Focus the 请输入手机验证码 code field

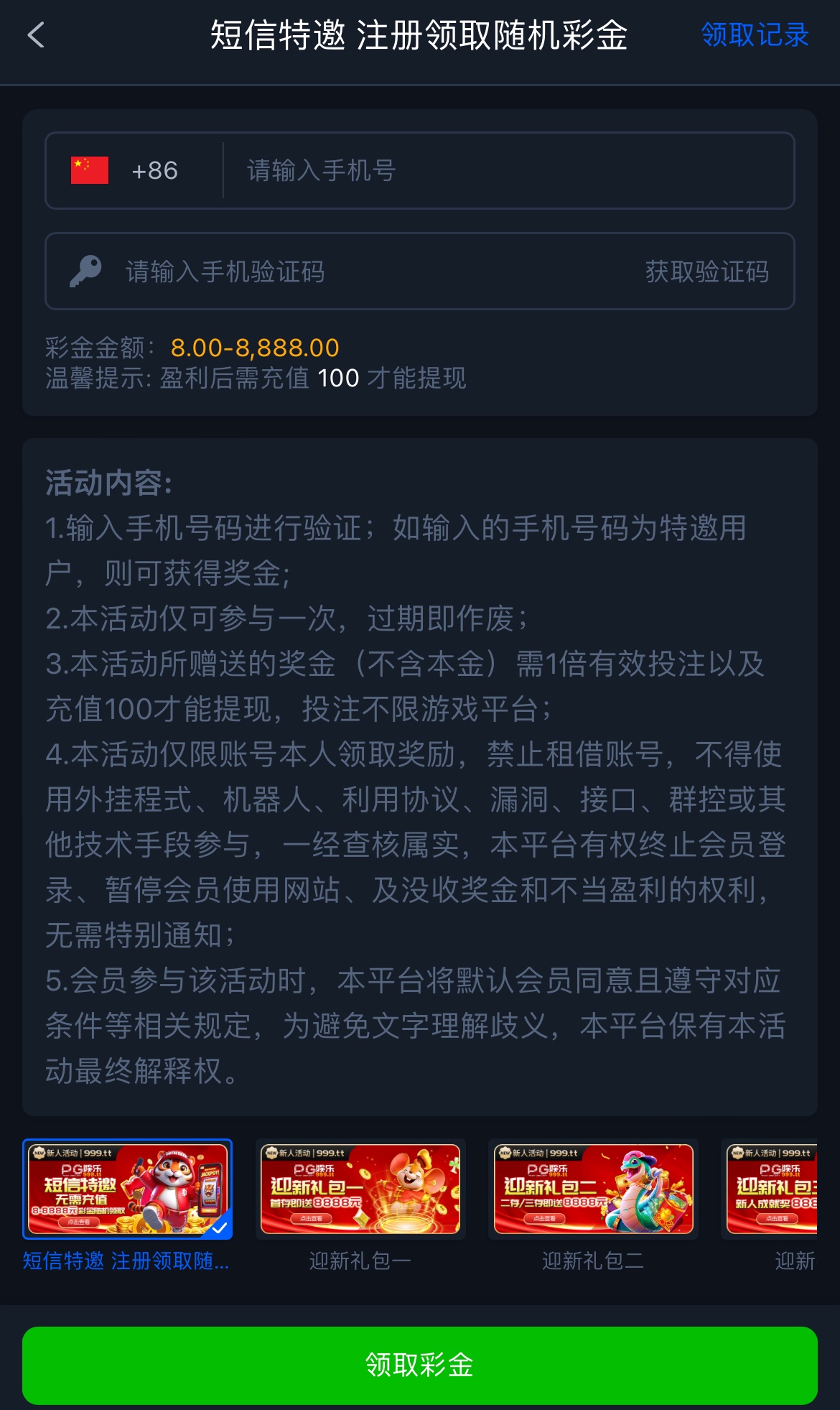click(359, 272)
